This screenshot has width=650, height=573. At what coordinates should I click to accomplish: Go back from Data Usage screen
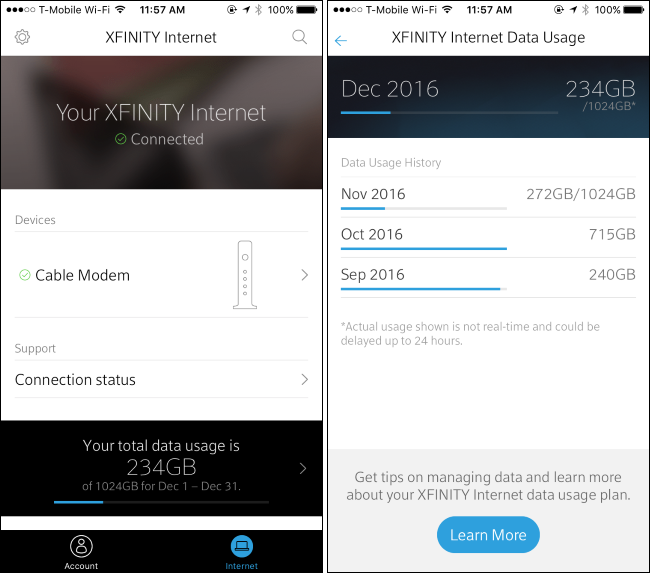[341, 41]
